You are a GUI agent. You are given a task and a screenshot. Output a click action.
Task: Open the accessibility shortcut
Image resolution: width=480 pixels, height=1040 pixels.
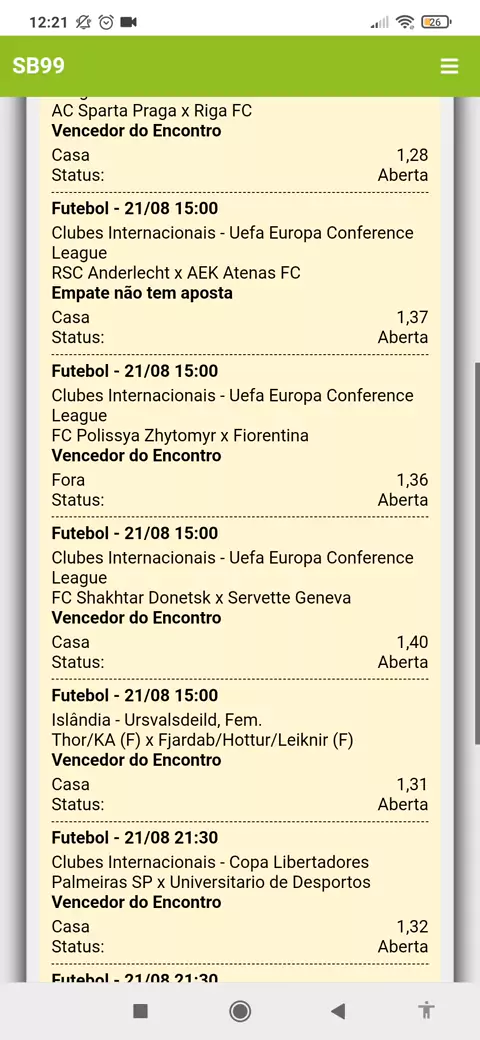pyautogui.click(x=426, y=1011)
